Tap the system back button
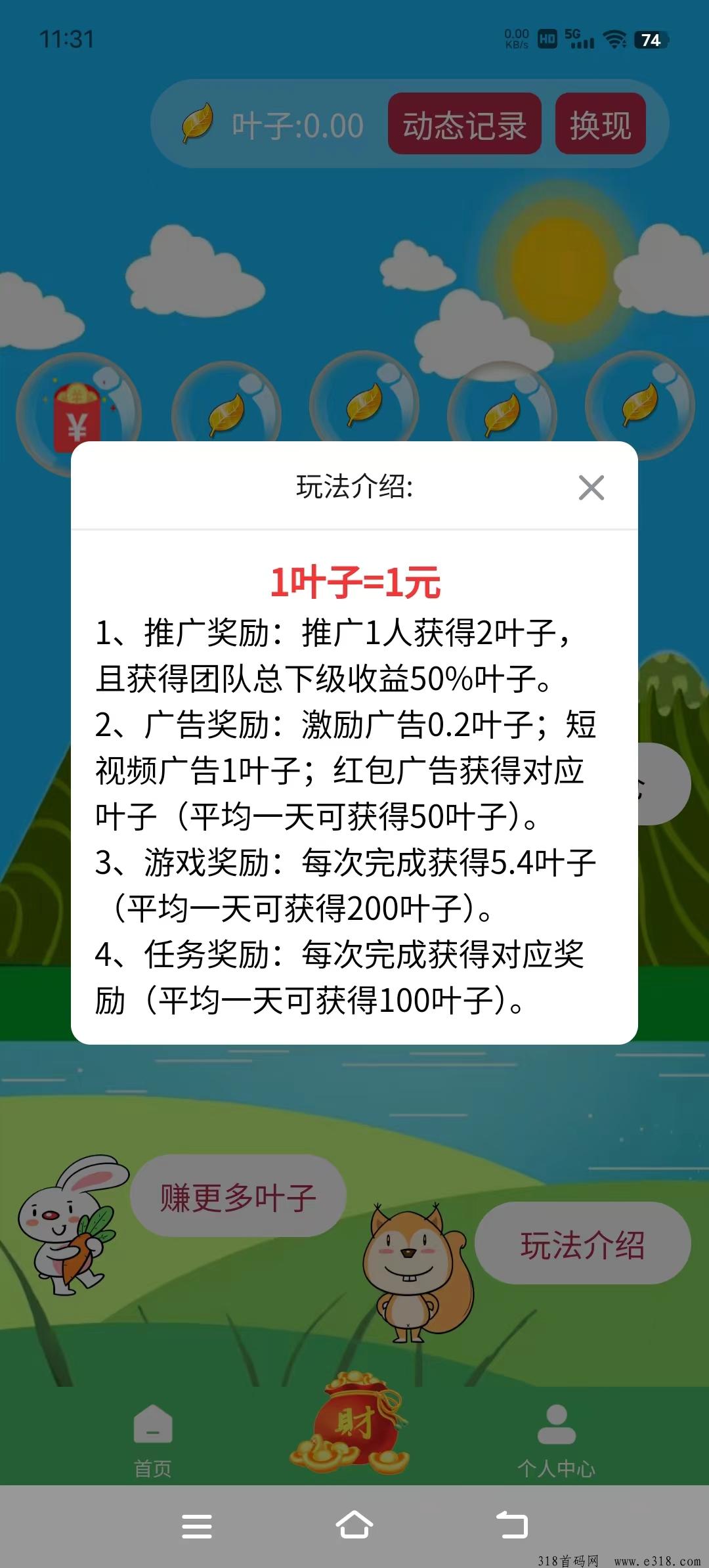 click(512, 1525)
